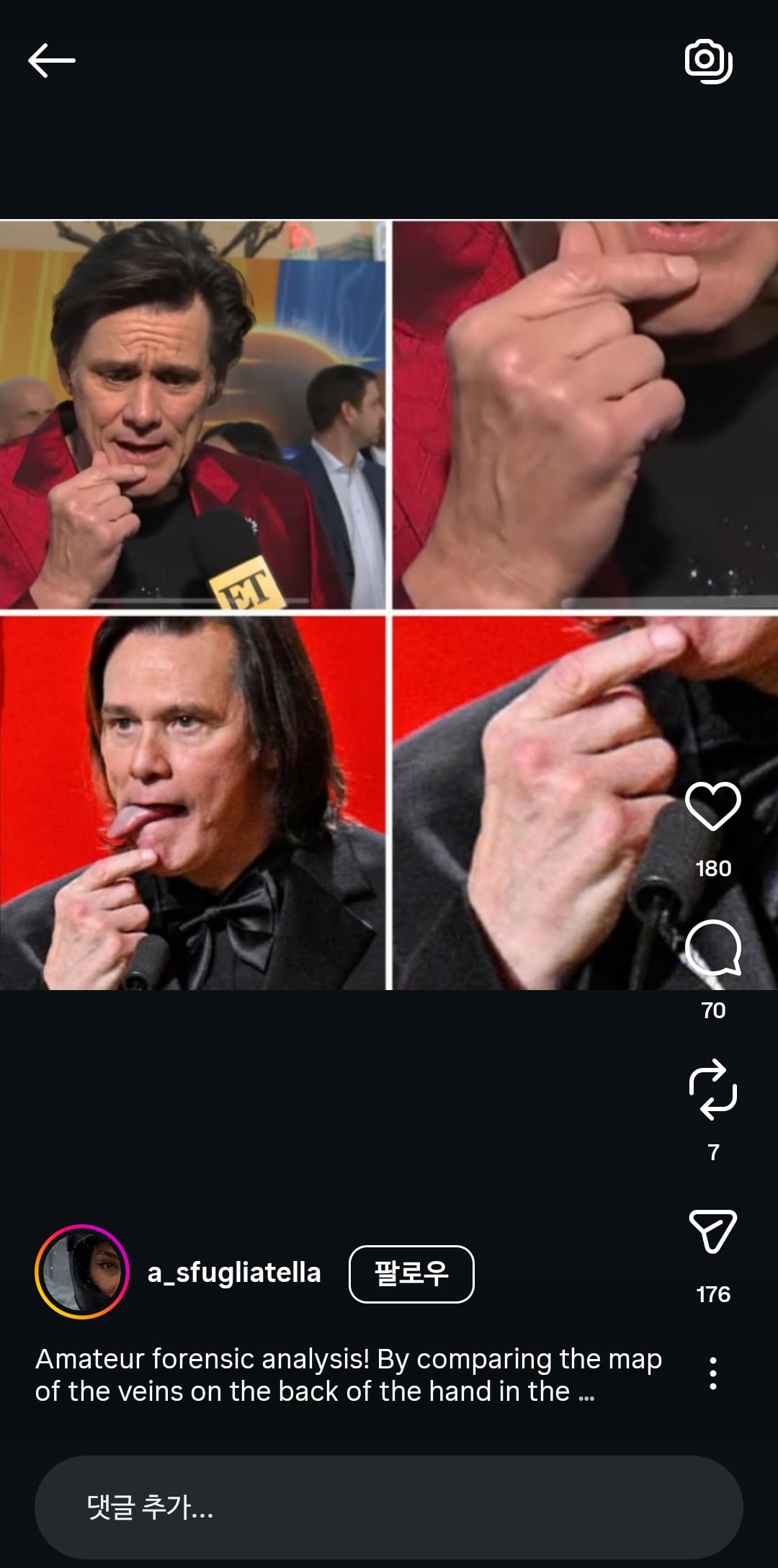Viewport: 778px width, 1568px height.
Task: Open the three-dot more options menu
Action: coord(712,1373)
